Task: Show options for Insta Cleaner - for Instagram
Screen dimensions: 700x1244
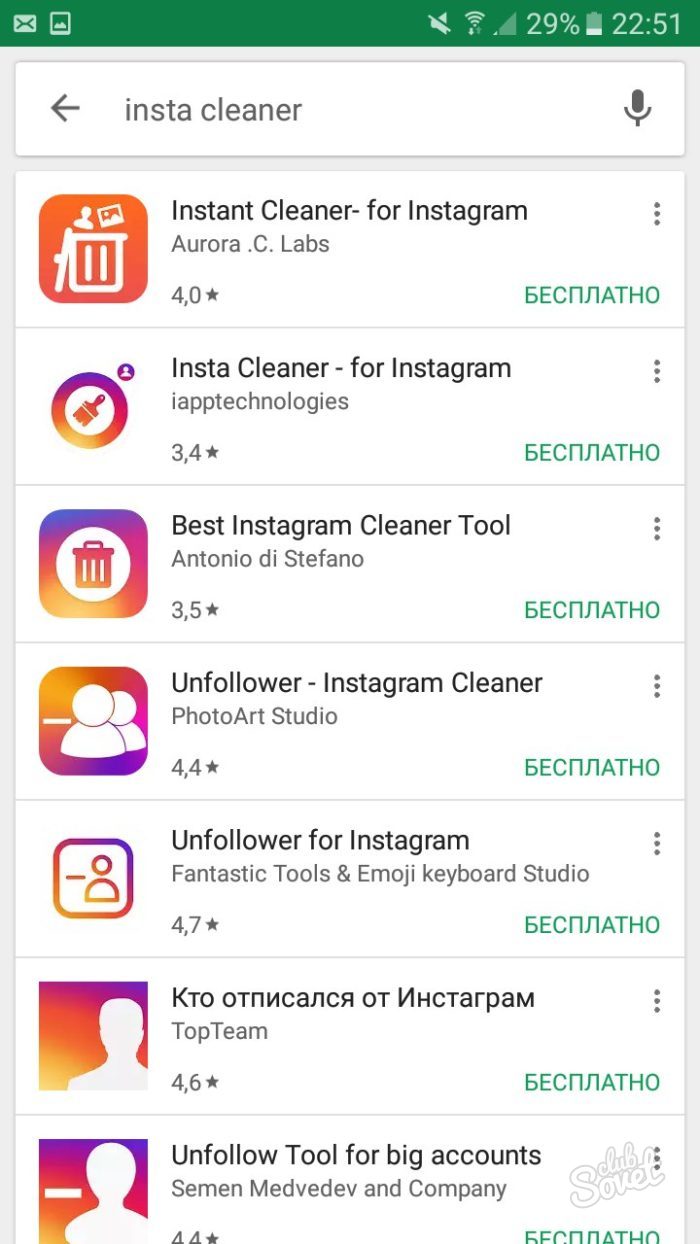Action: click(x=657, y=371)
